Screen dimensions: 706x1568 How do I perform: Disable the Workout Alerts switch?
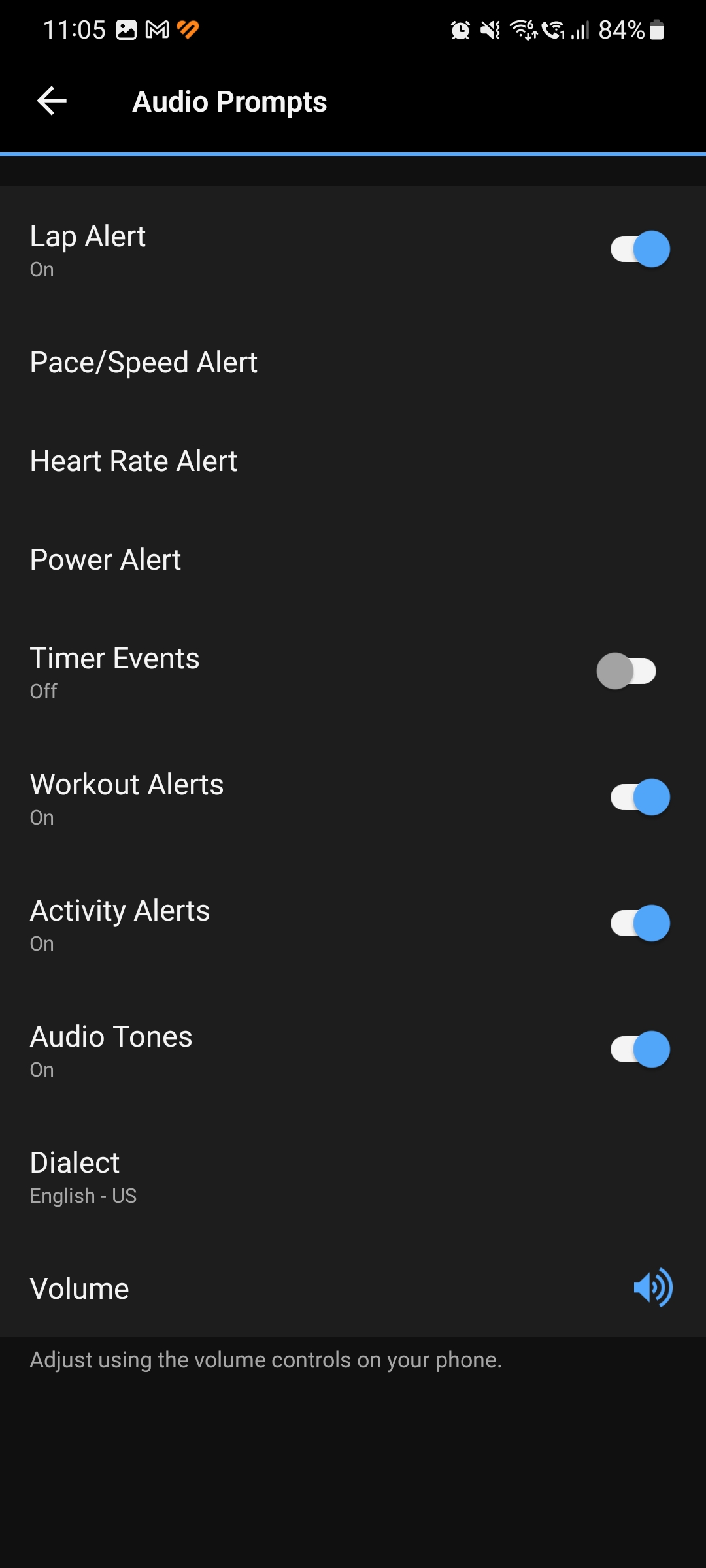pyautogui.click(x=640, y=797)
